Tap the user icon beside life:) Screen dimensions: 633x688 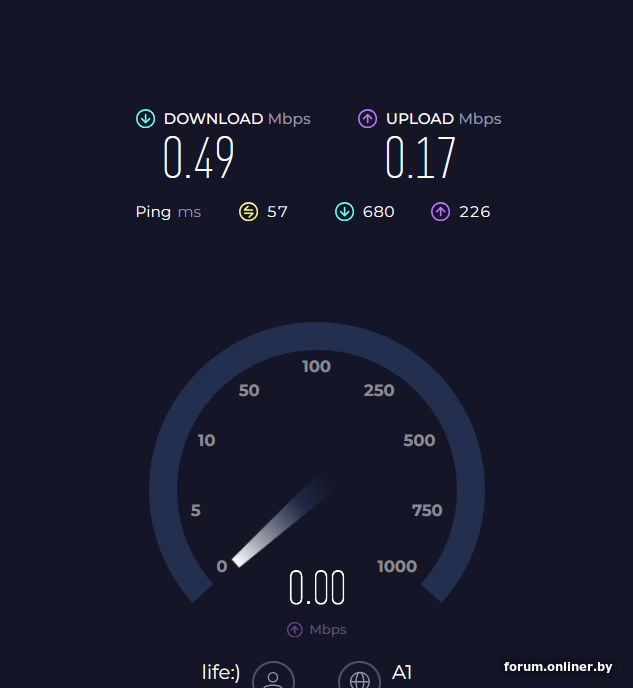pyautogui.click(x=273, y=677)
